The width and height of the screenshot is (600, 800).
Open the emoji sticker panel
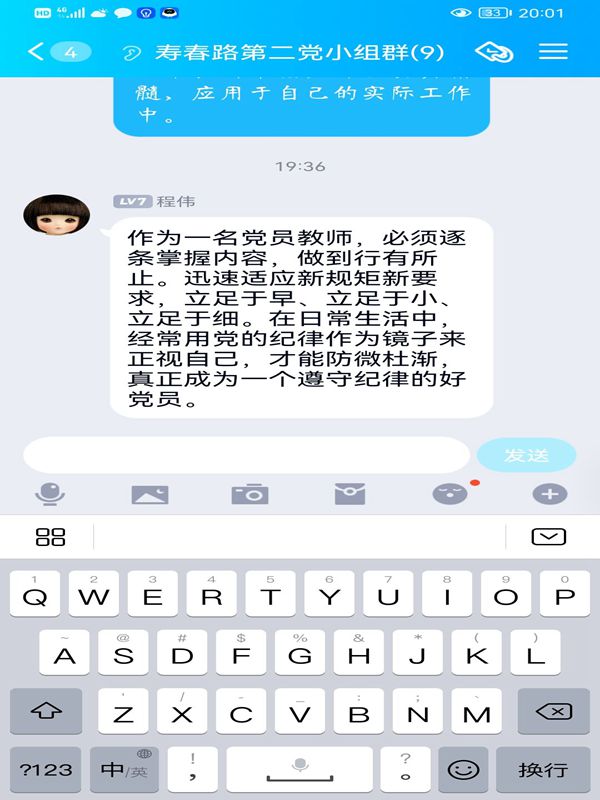pos(449,494)
